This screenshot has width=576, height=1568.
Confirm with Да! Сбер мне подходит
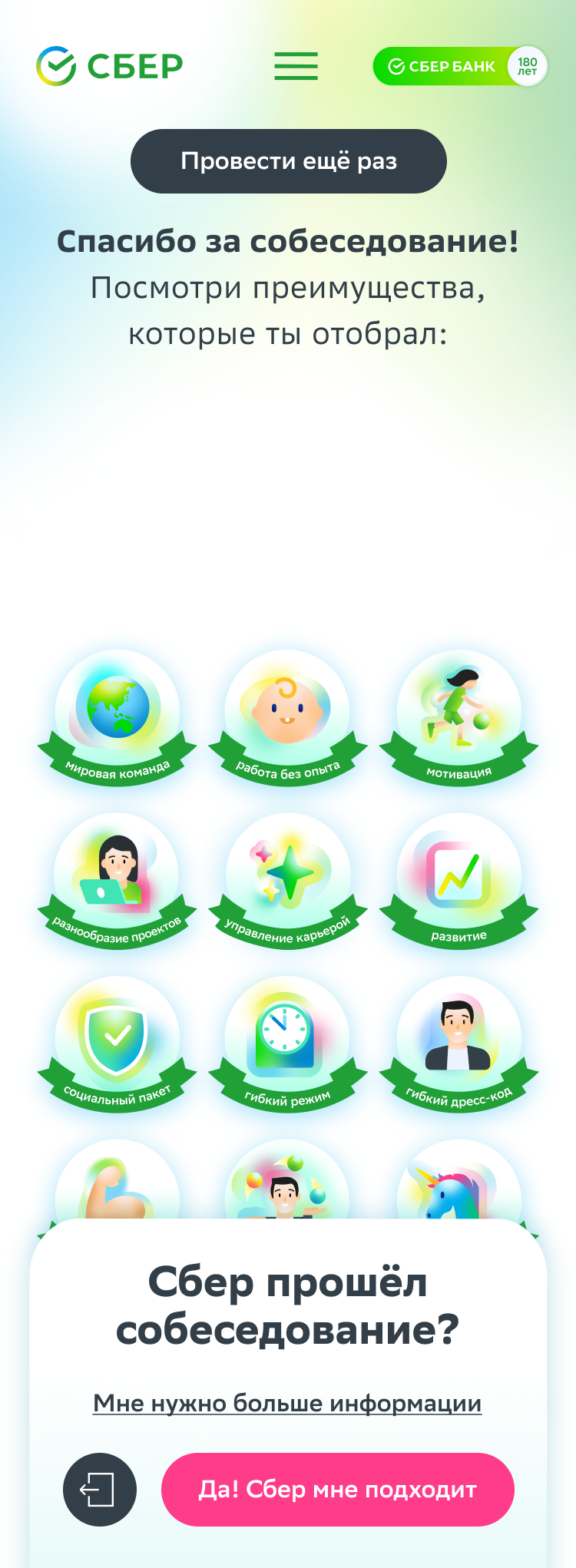337,1489
